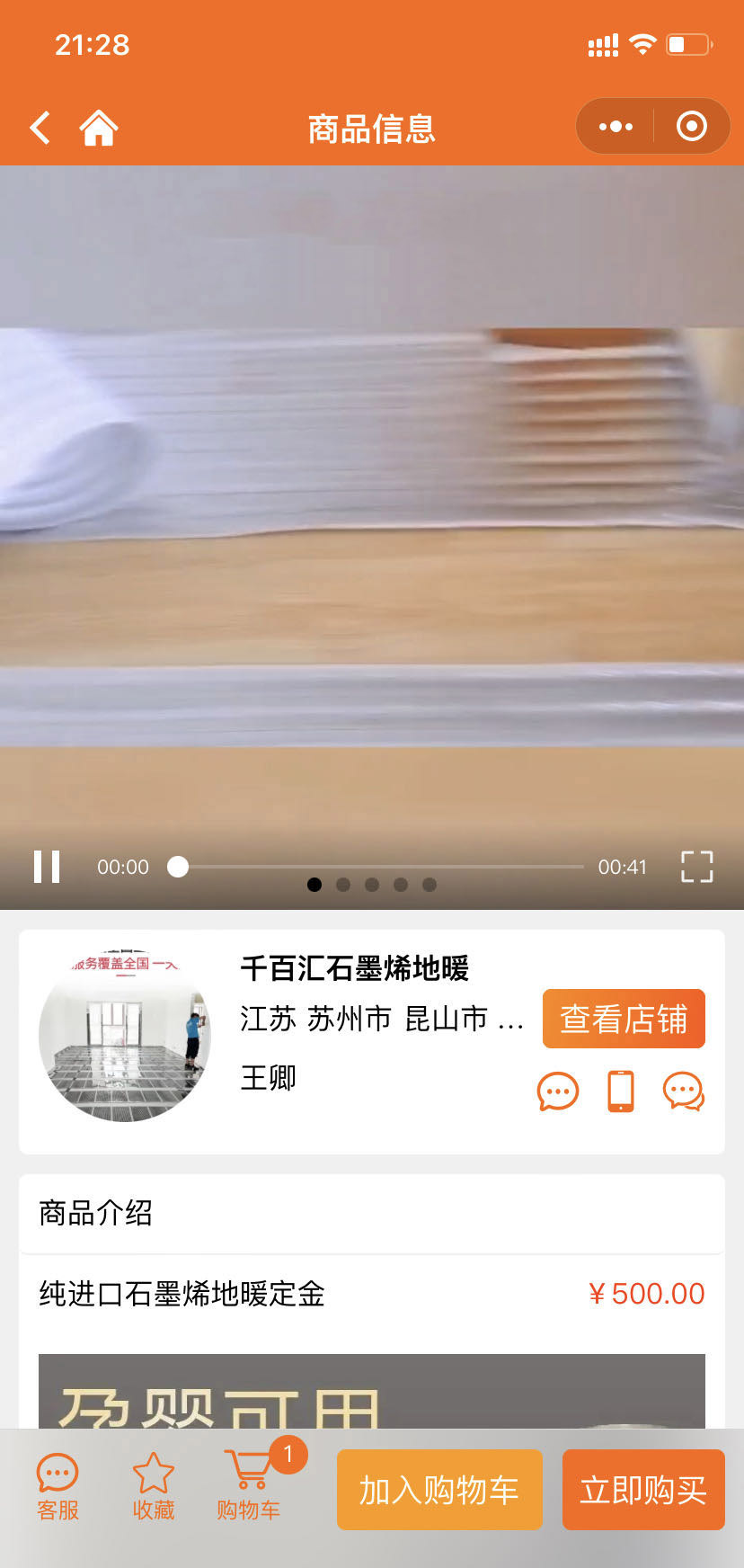
Task: Go back to previous page
Action: pyautogui.click(x=40, y=128)
